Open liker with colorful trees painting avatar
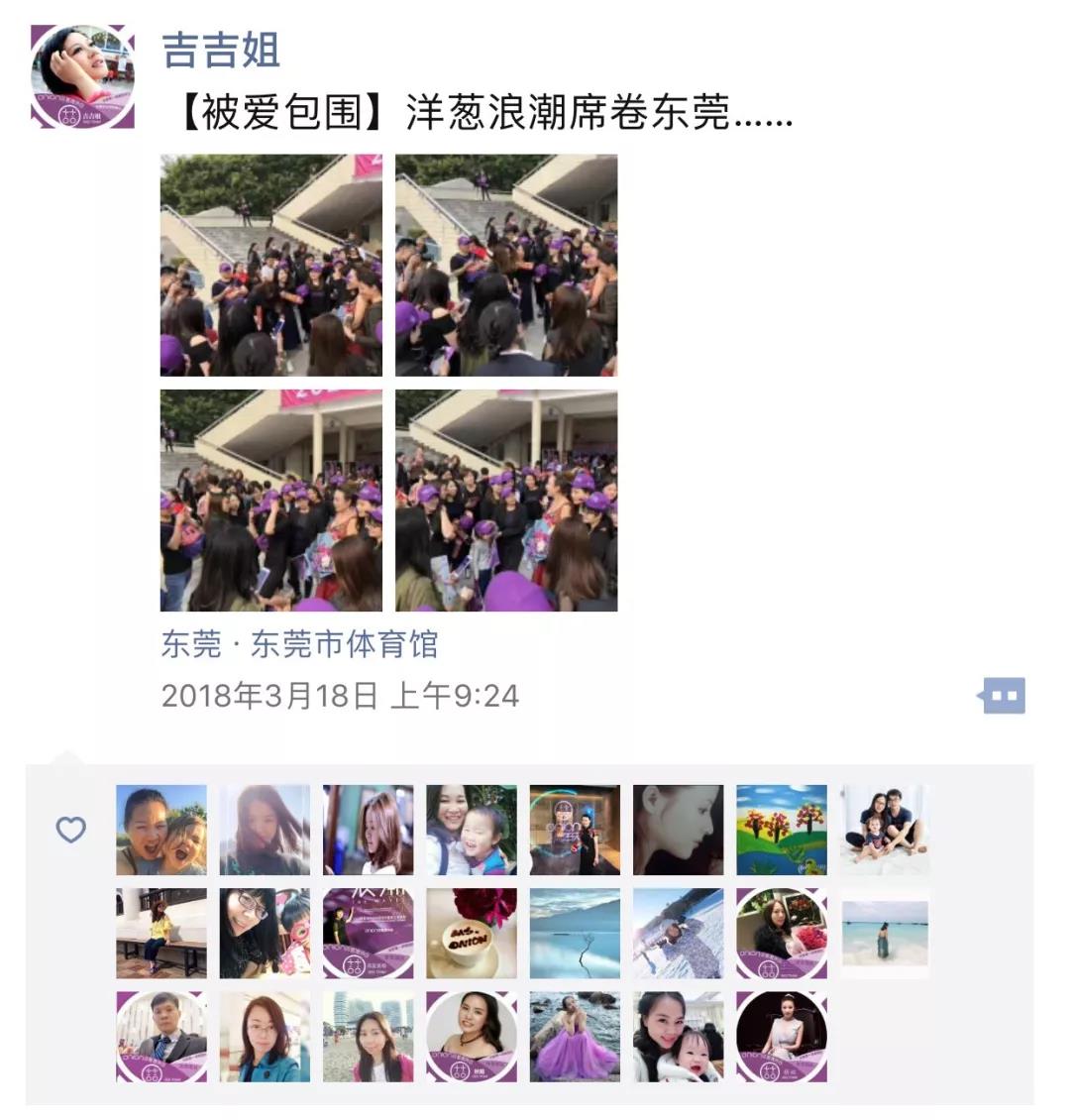Viewport: 1070px width, 1120px height. pos(782,830)
